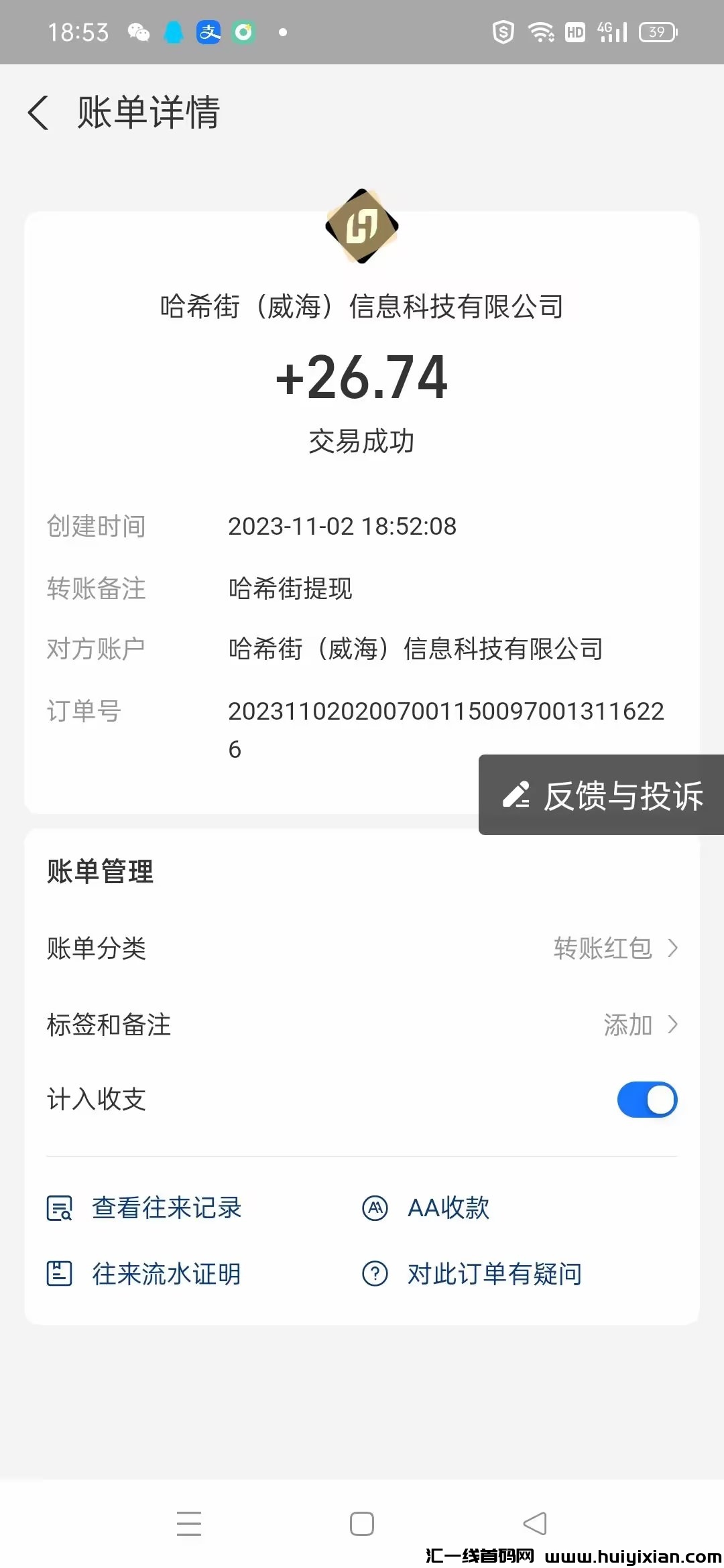Image resolution: width=724 pixels, height=1568 pixels.
Task: Open the Alipay icon in the status bar
Action: click(208, 31)
